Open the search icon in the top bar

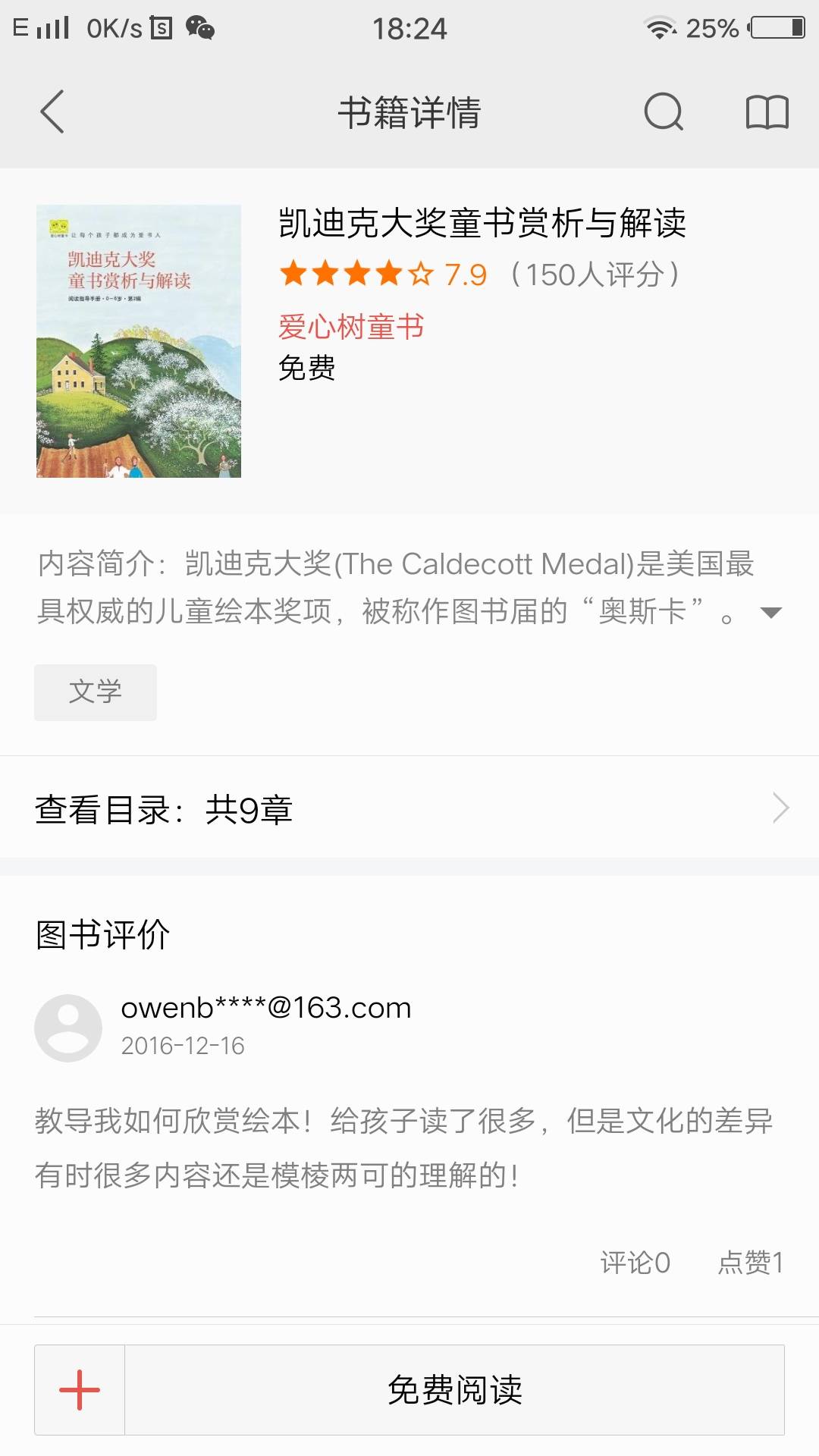(x=664, y=112)
